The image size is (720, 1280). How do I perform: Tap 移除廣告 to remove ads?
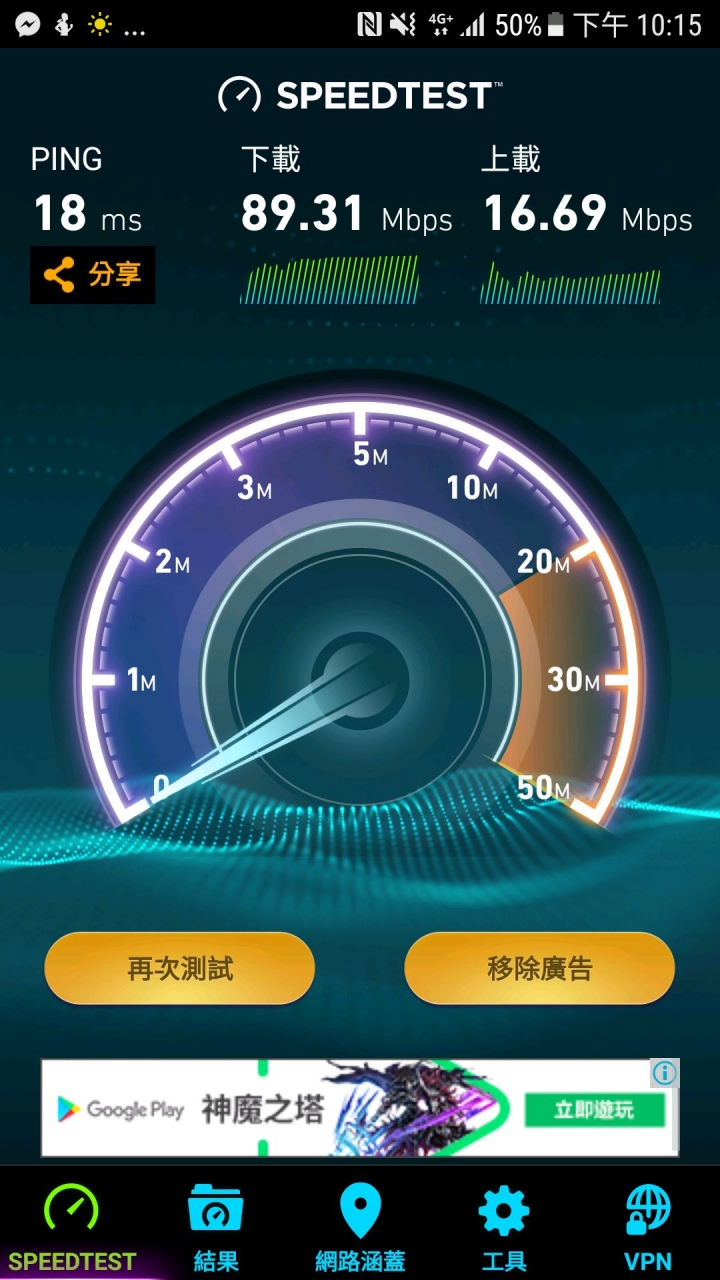point(540,968)
